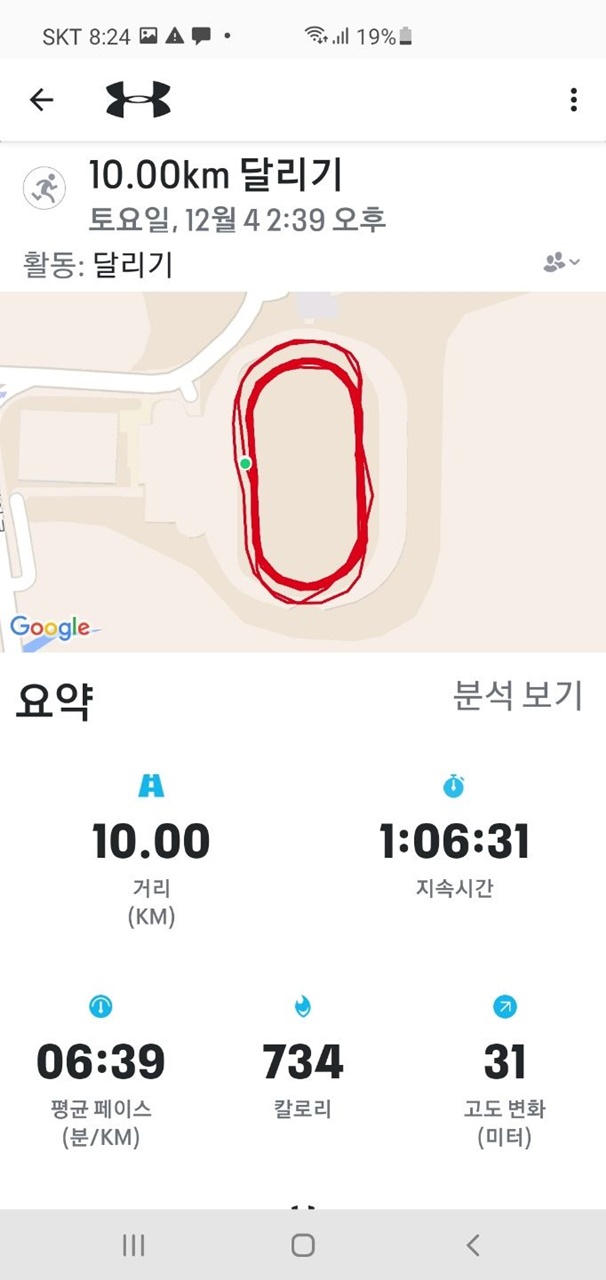Open the privacy sharing dropdown
606x1280 pixels.
click(560, 263)
